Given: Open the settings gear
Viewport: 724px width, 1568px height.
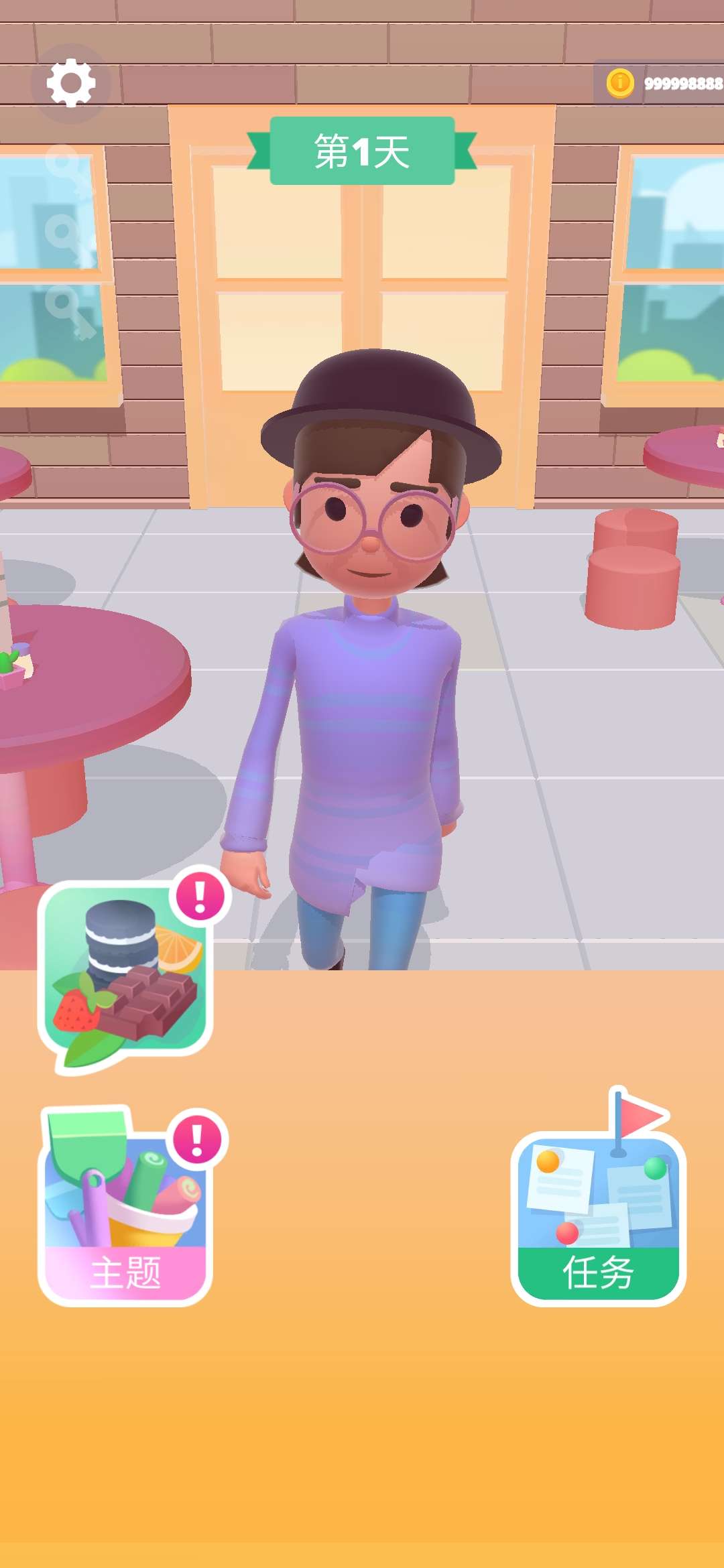Looking at the screenshot, I should point(70,83).
